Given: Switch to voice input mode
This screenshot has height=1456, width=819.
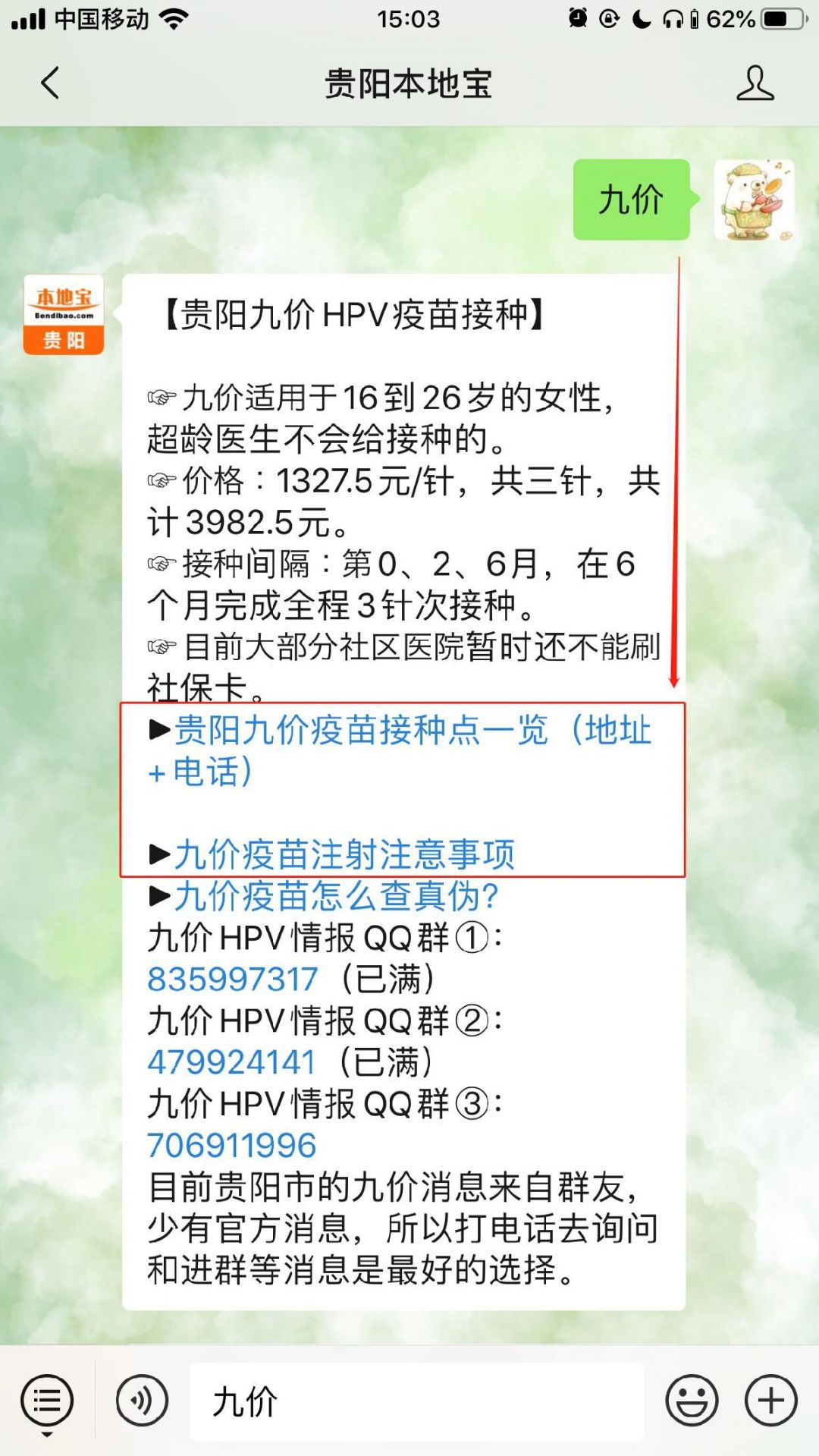Looking at the screenshot, I should click(x=142, y=1401).
